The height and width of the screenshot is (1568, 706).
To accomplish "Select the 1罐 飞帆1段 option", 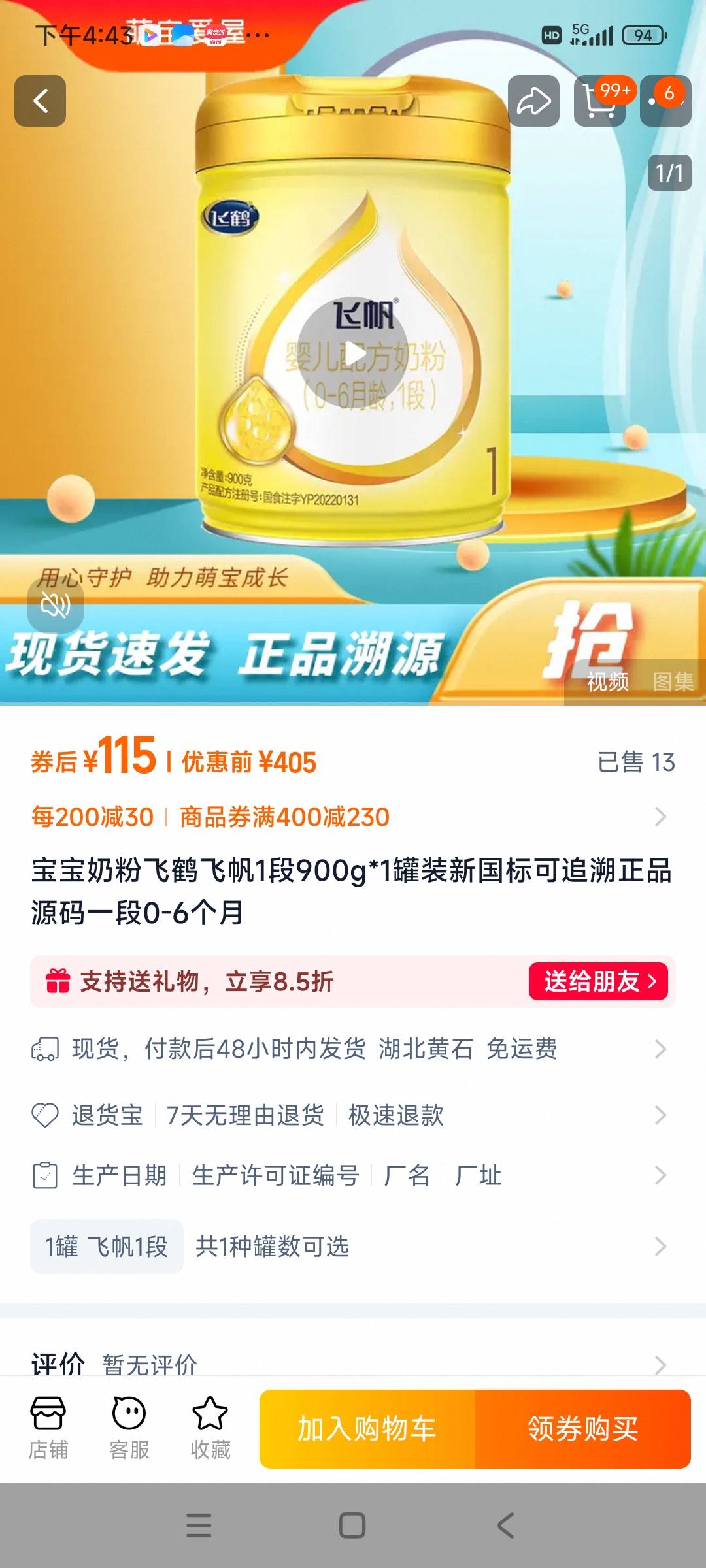I will (107, 1247).
